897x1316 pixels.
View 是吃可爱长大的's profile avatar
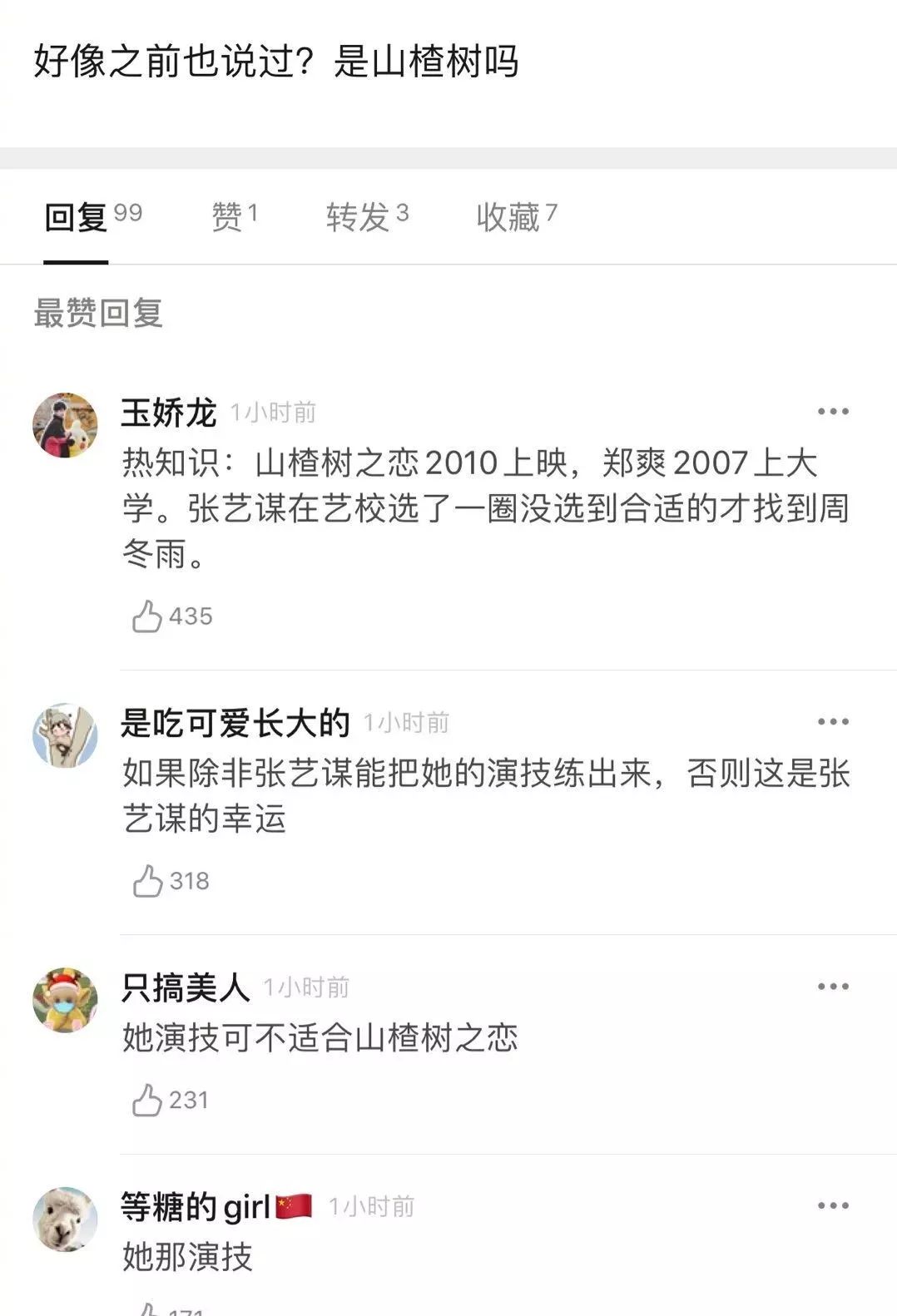click(65, 735)
